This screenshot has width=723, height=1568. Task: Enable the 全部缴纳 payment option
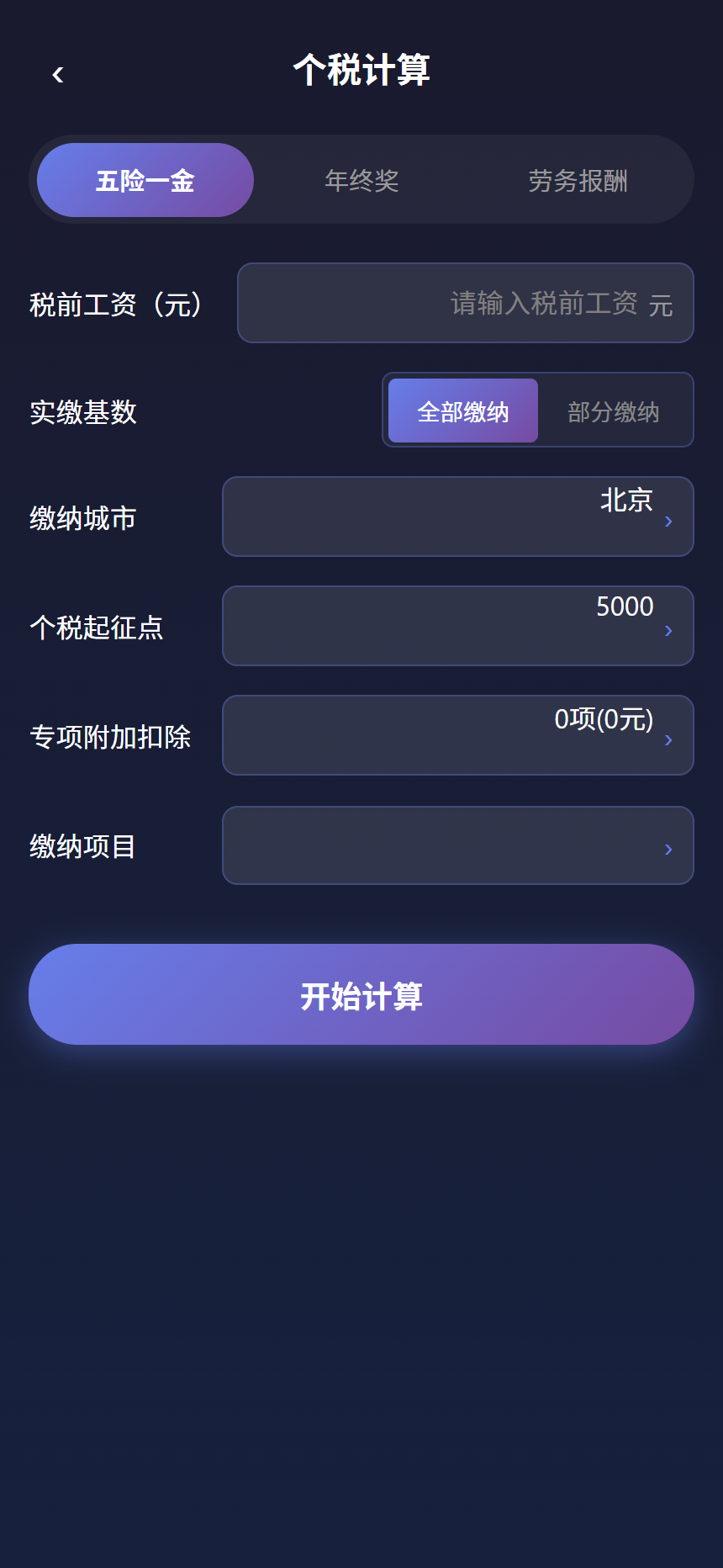462,411
